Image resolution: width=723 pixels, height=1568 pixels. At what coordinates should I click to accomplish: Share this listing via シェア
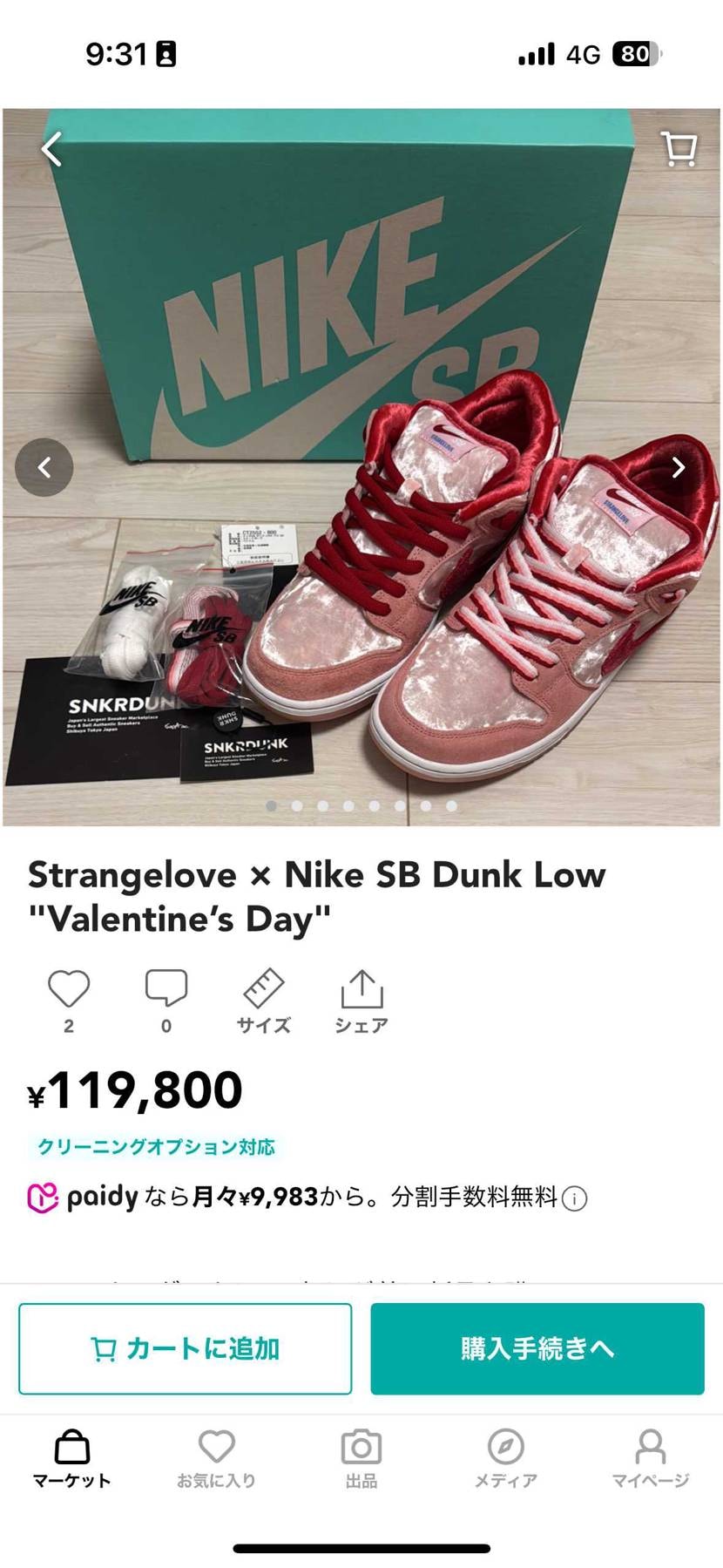point(361,1001)
